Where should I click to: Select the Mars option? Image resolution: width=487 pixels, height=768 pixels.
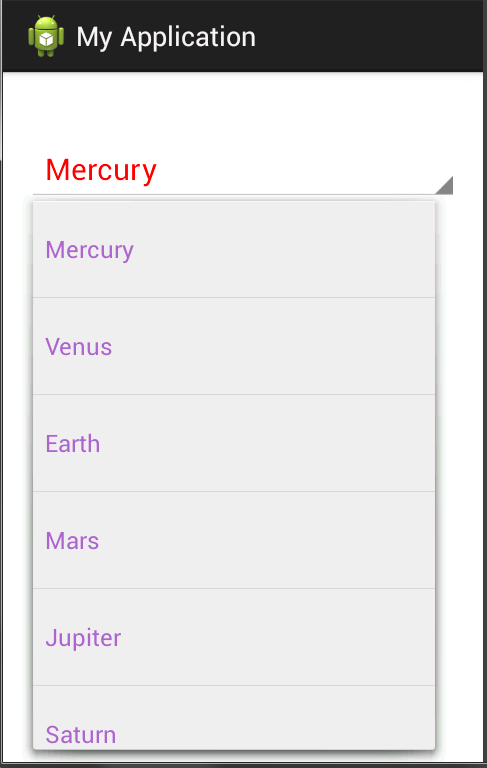click(x=234, y=540)
